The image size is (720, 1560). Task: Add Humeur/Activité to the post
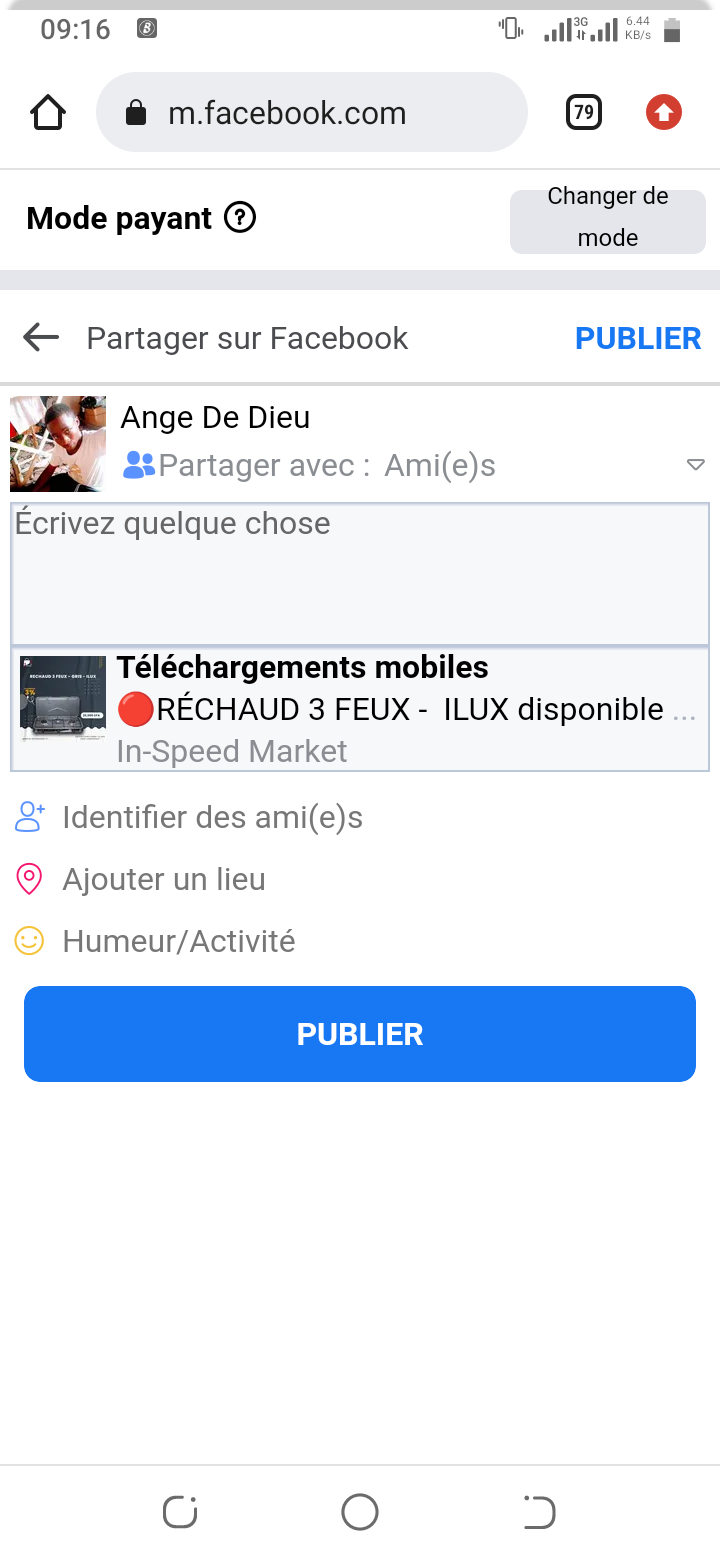click(178, 941)
